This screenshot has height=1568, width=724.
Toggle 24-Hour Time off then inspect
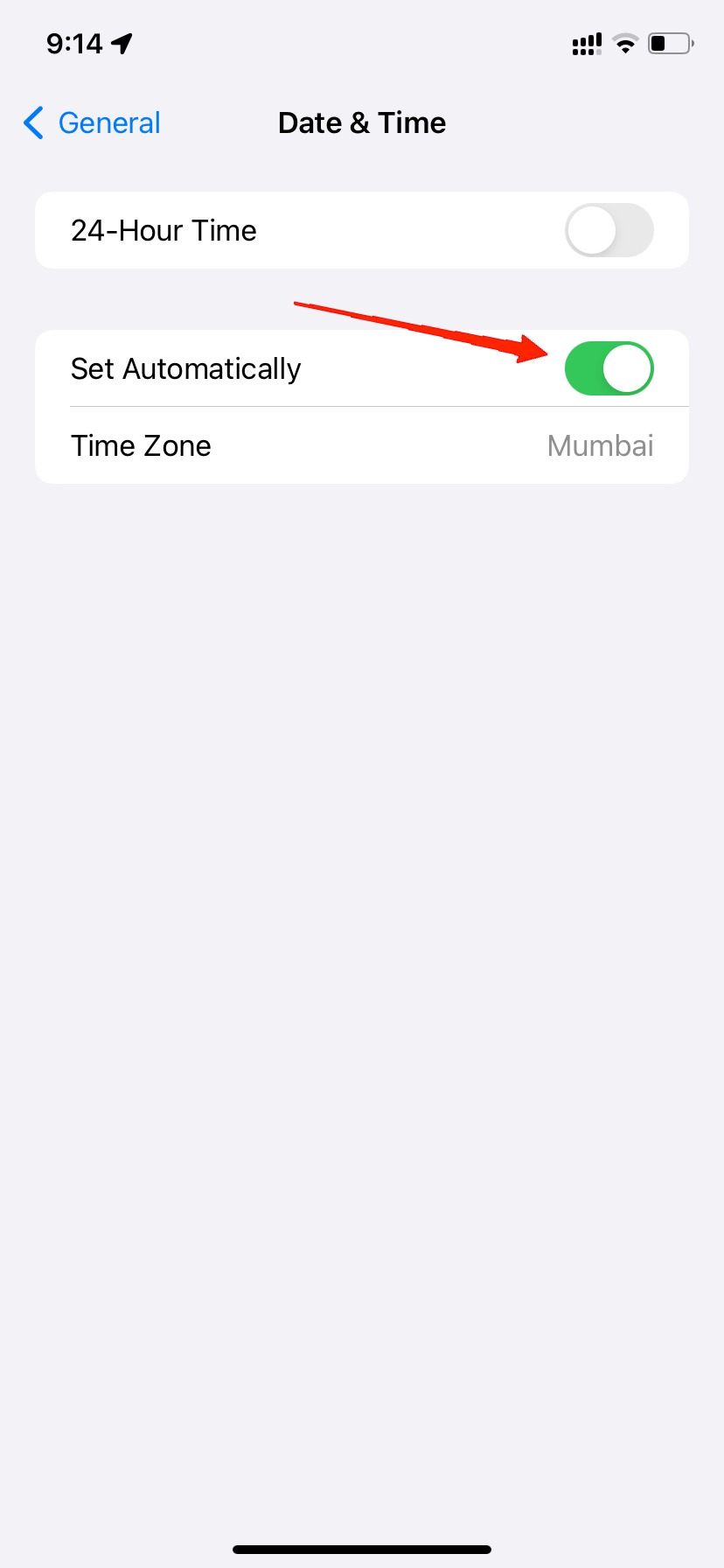(x=609, y=230)
